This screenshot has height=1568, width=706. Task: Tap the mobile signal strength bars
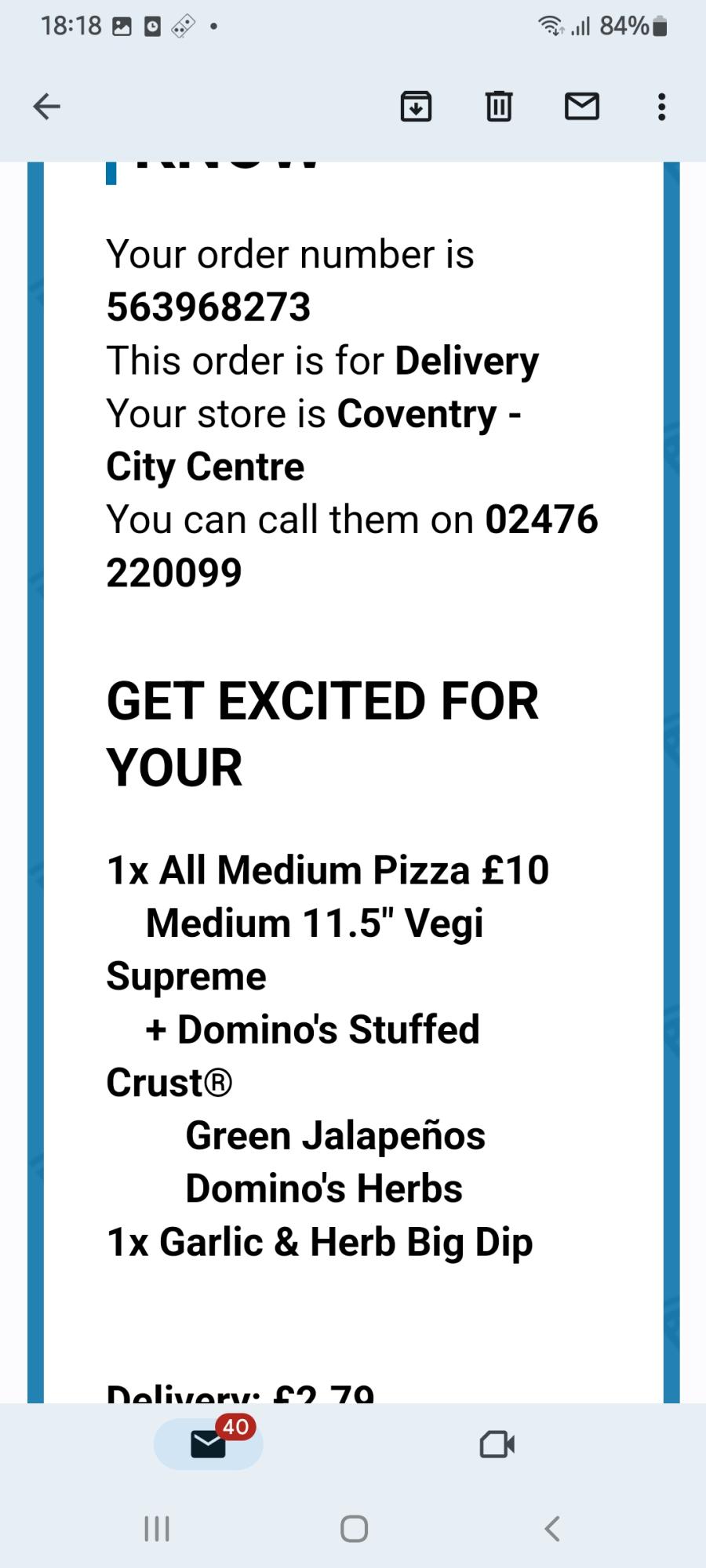(580, 26)
